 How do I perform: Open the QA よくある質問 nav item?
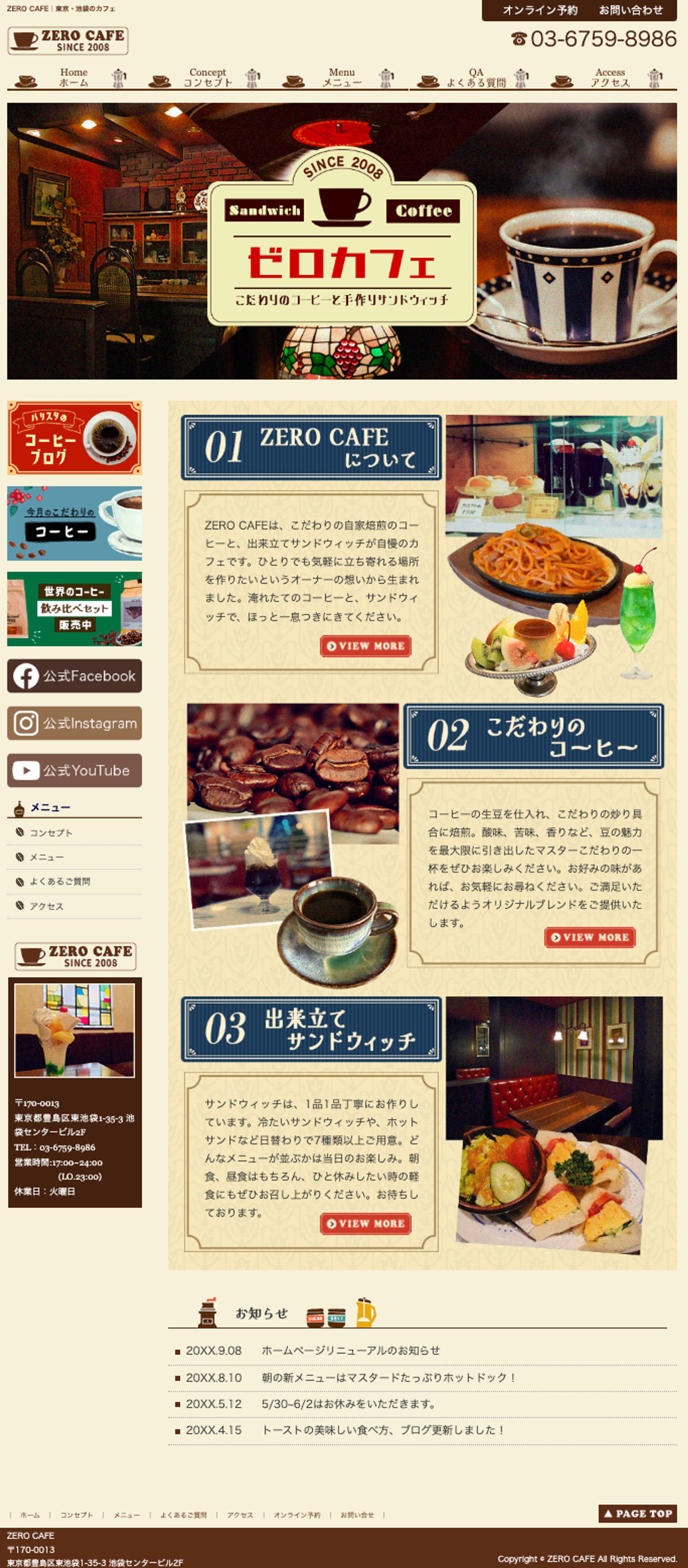[476, 78]
